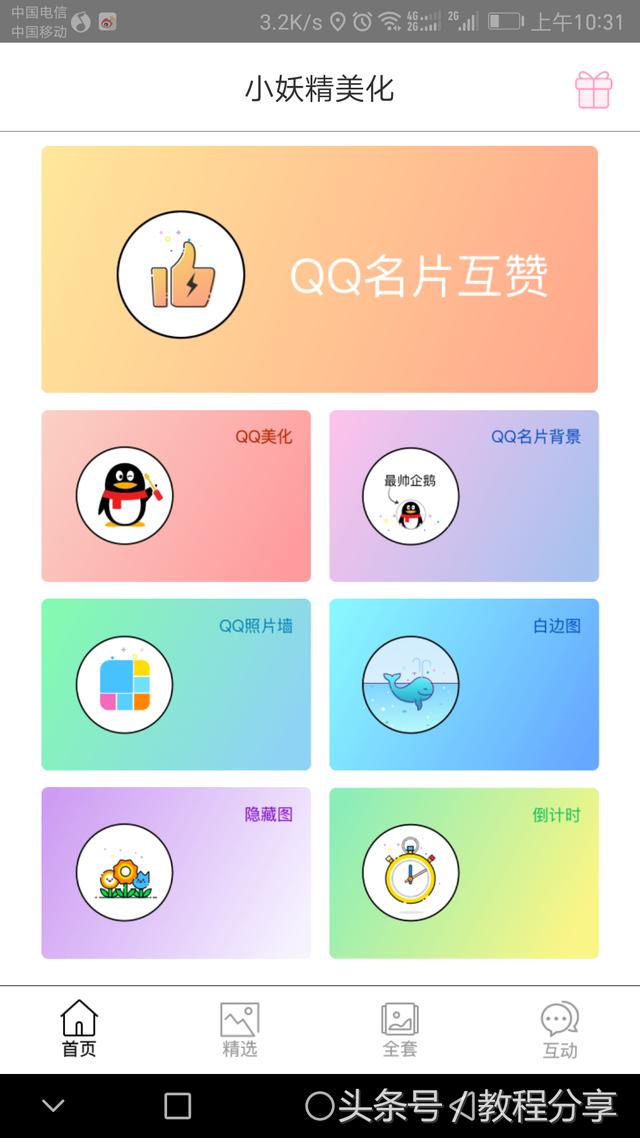Tap the system down-arrow back button

pyautogui.click(x=53, y=1105)
